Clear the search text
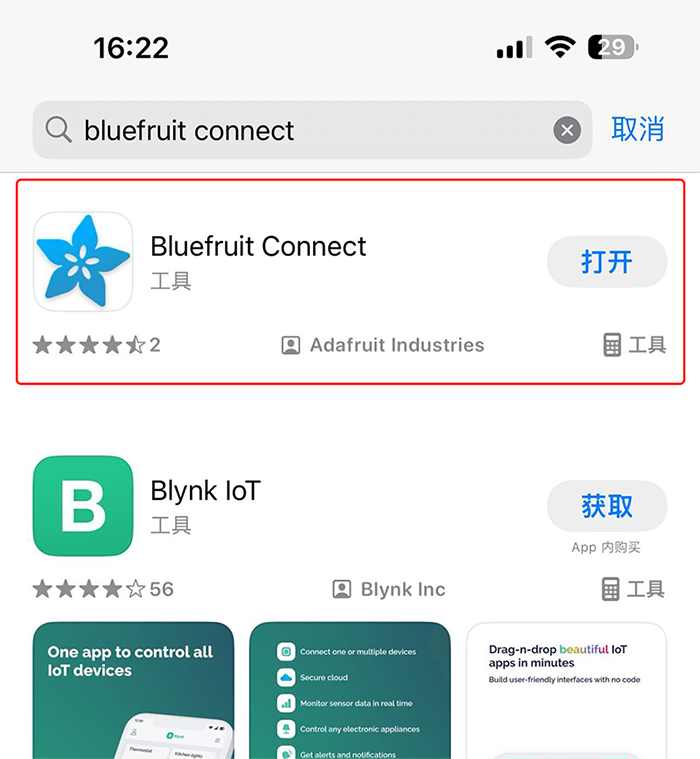700x759 pixels. [567, 130]
